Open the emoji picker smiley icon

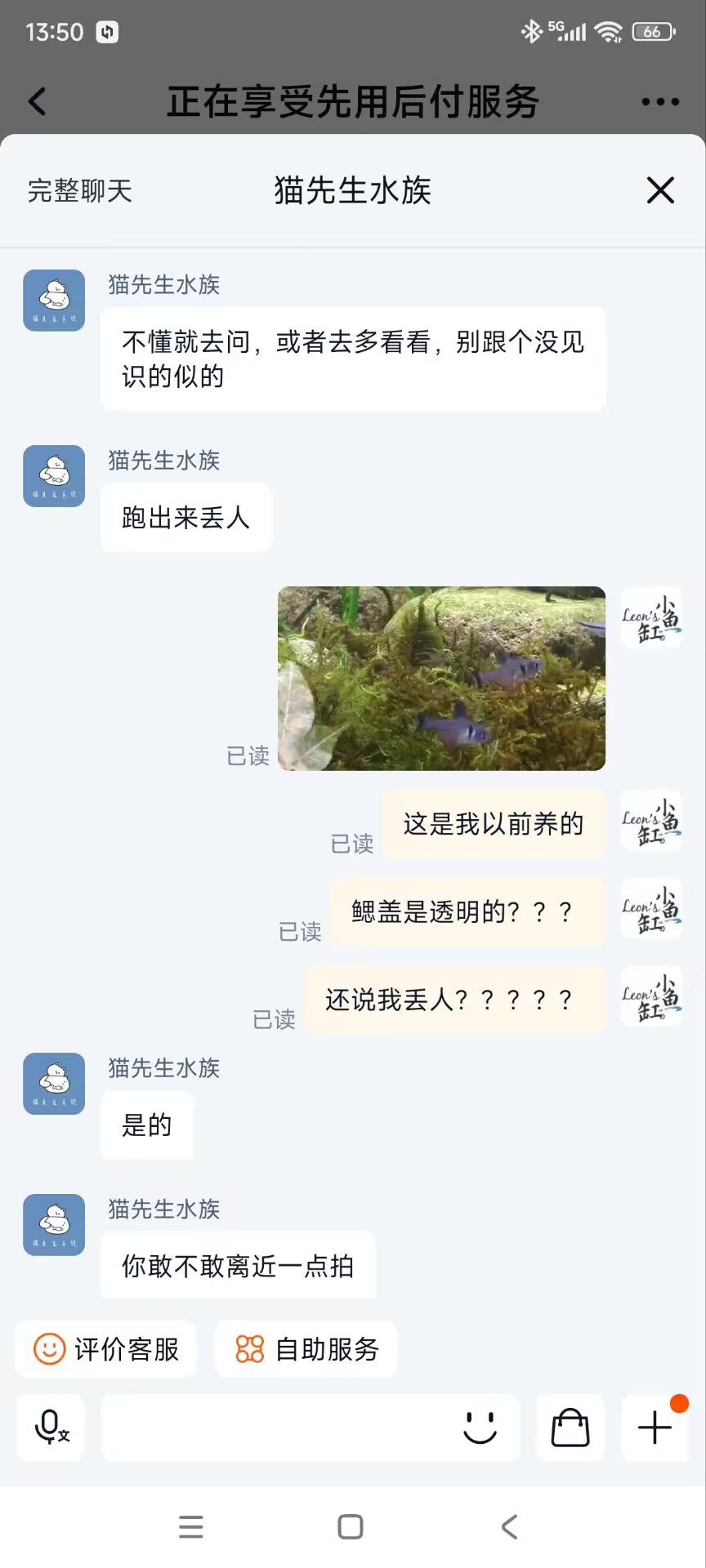(480, 1428)
